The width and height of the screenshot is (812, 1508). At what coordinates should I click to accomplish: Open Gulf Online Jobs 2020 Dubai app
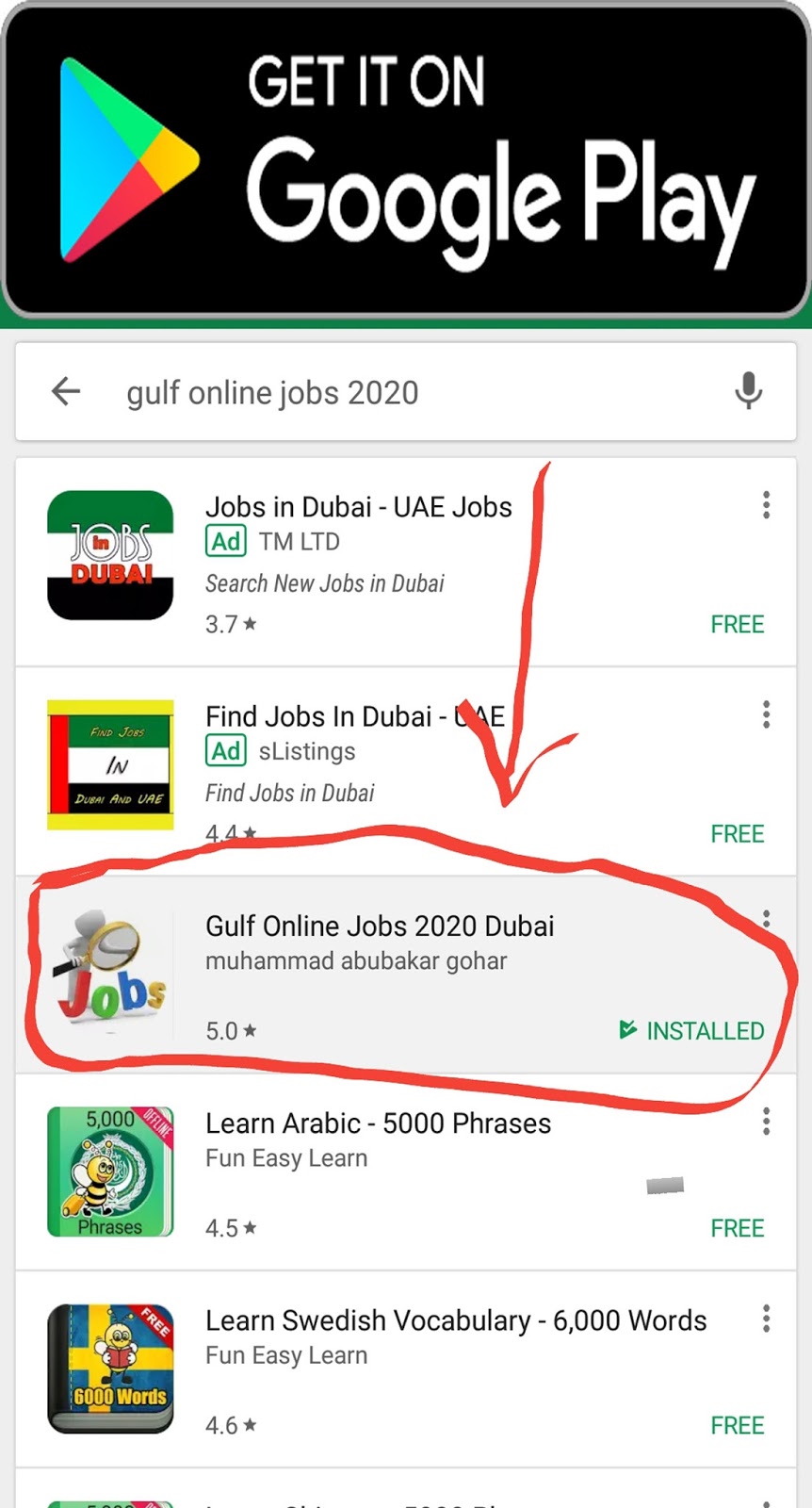coord(406,975)
